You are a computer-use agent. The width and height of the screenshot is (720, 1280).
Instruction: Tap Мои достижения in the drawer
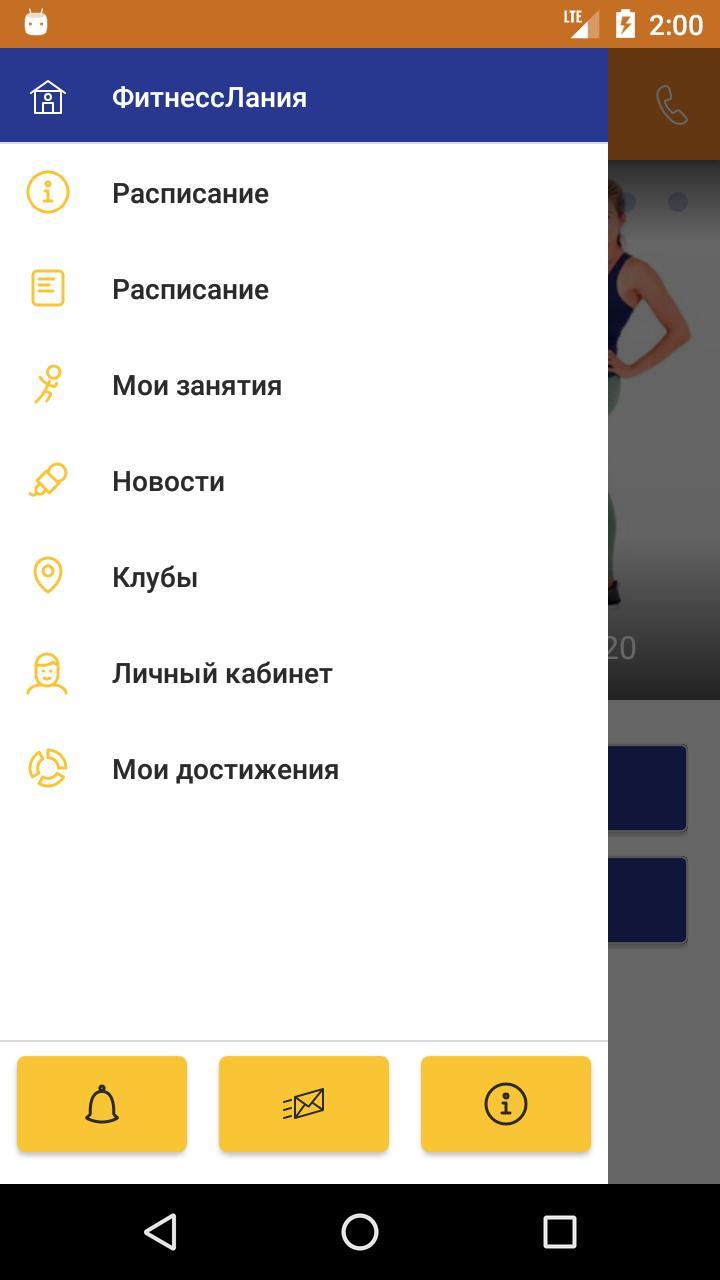(x=225, y=768)
